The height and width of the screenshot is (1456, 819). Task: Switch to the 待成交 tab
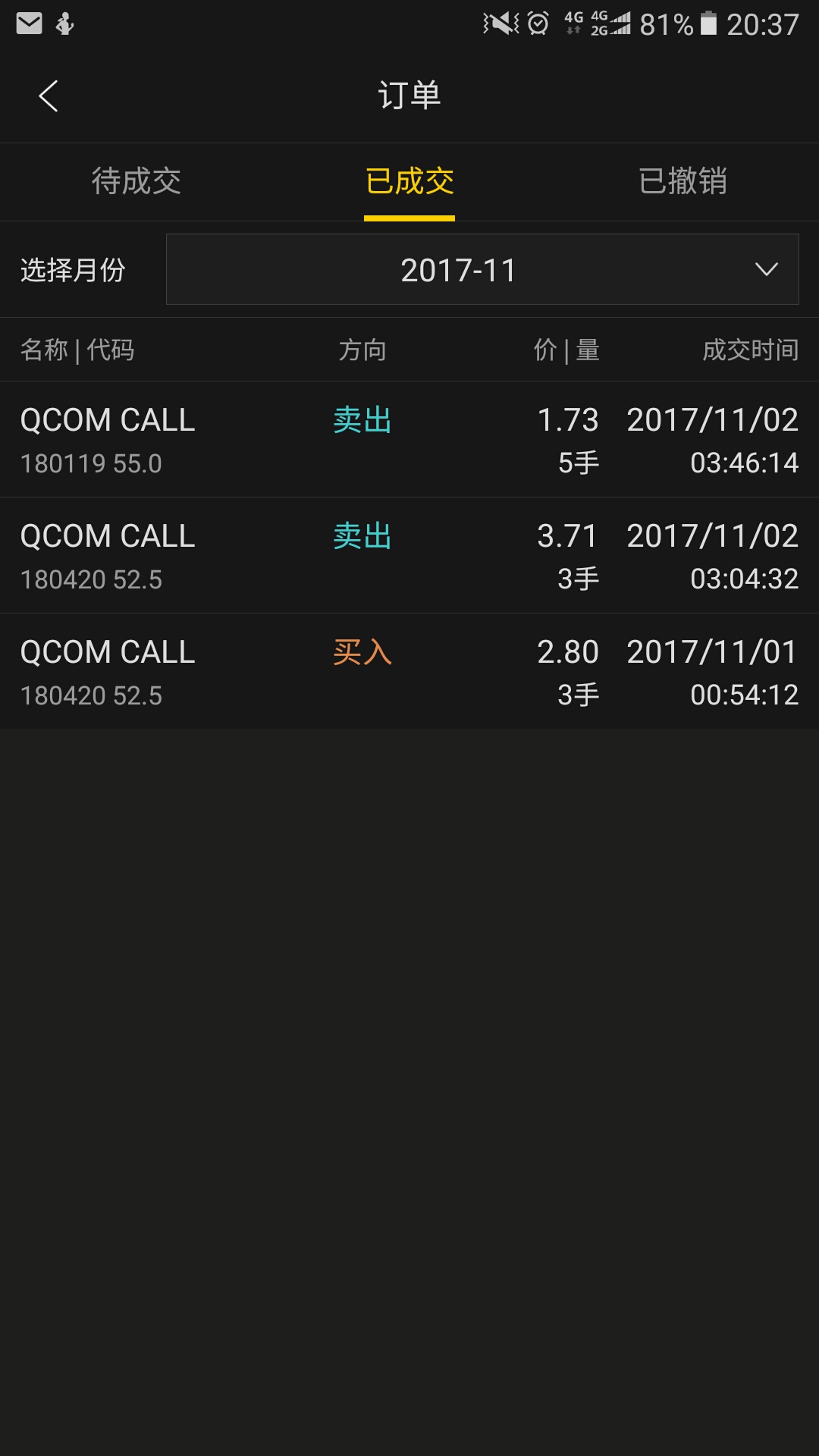coord(136,181)
